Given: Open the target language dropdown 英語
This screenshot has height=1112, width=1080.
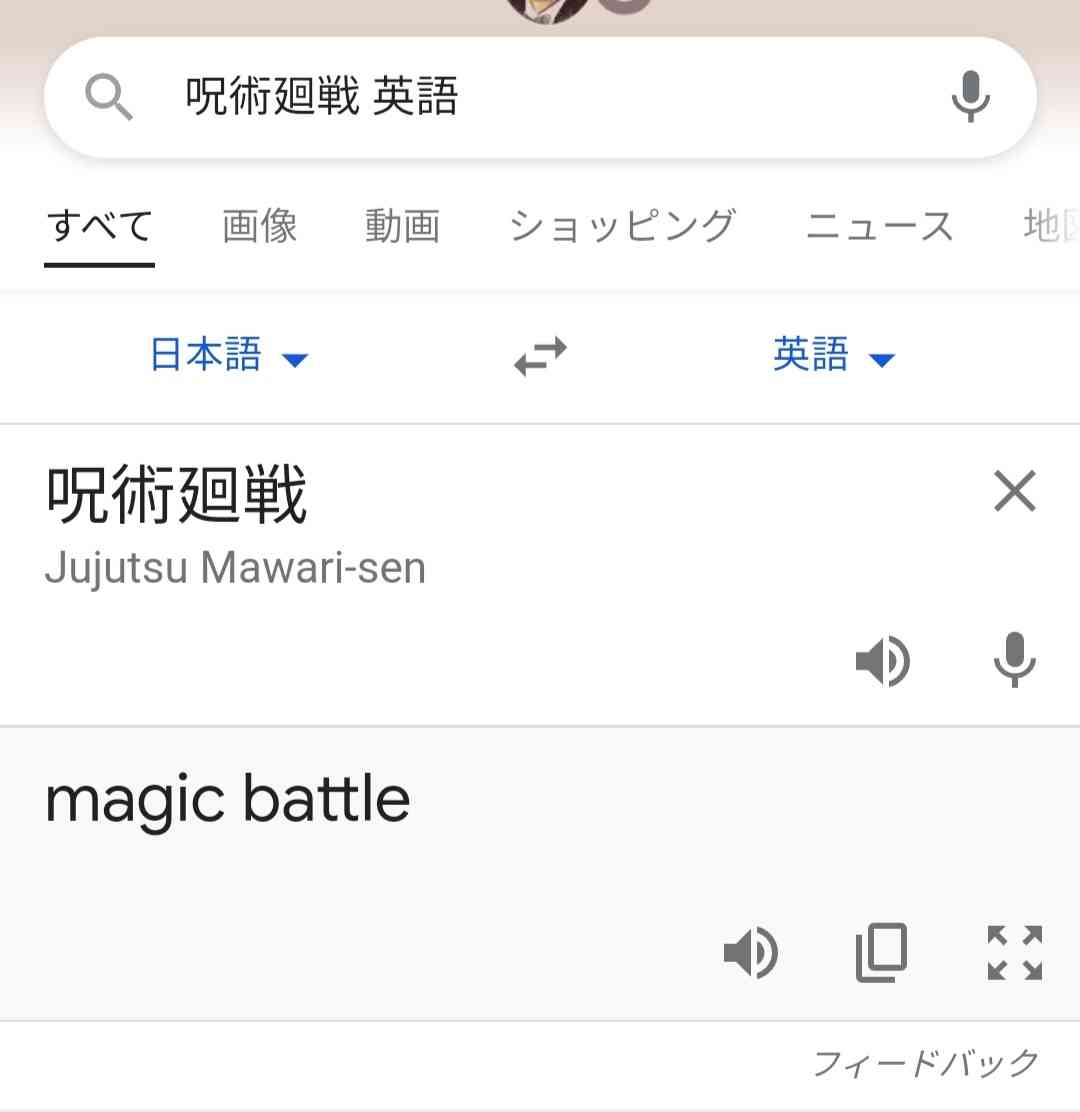Looking at the screenshot, I should [x=810, y=357].
